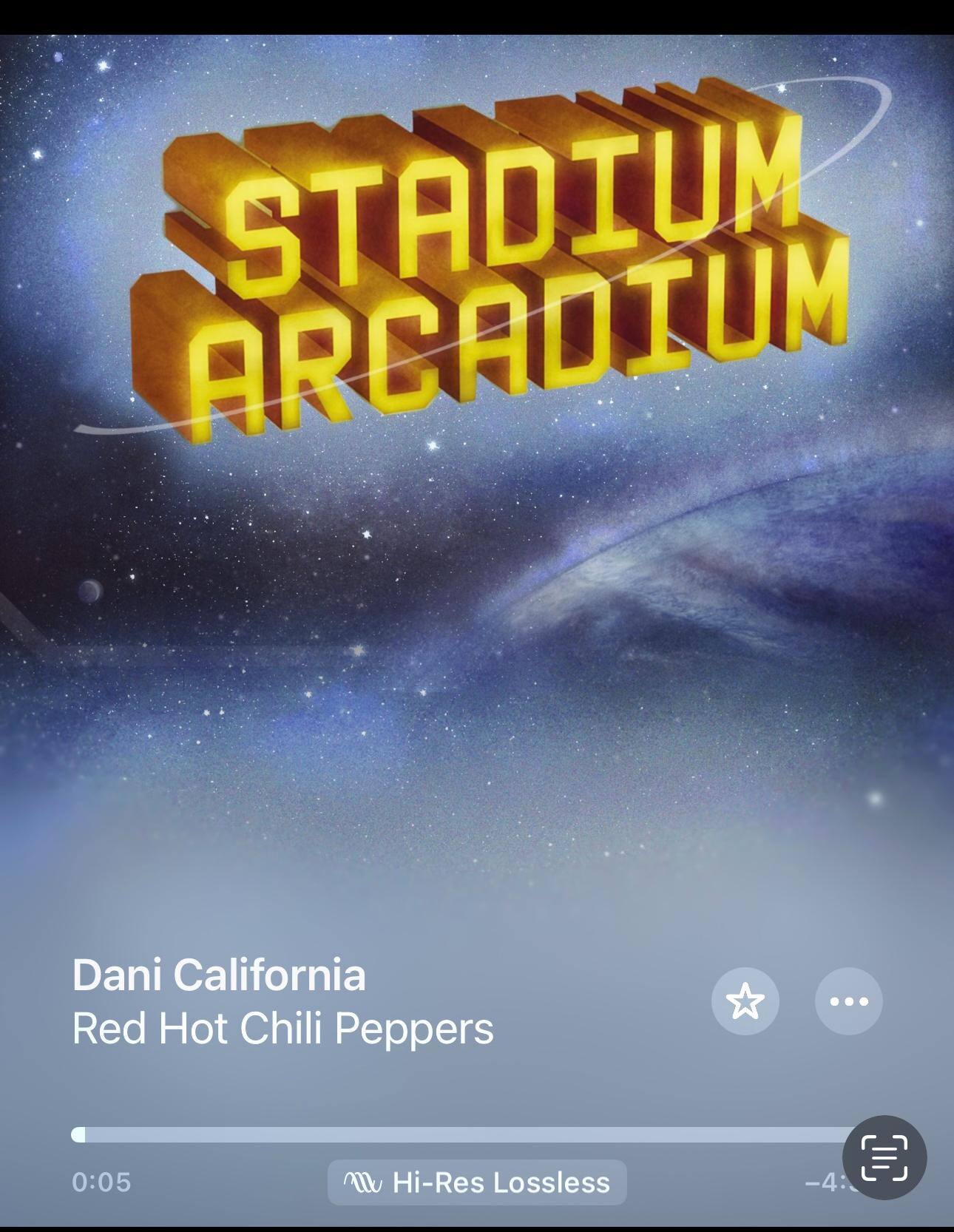The width and height of the screenshot is (954, 1232).
Task: Open the live text scan button
Action: [x=884, y=1157]
